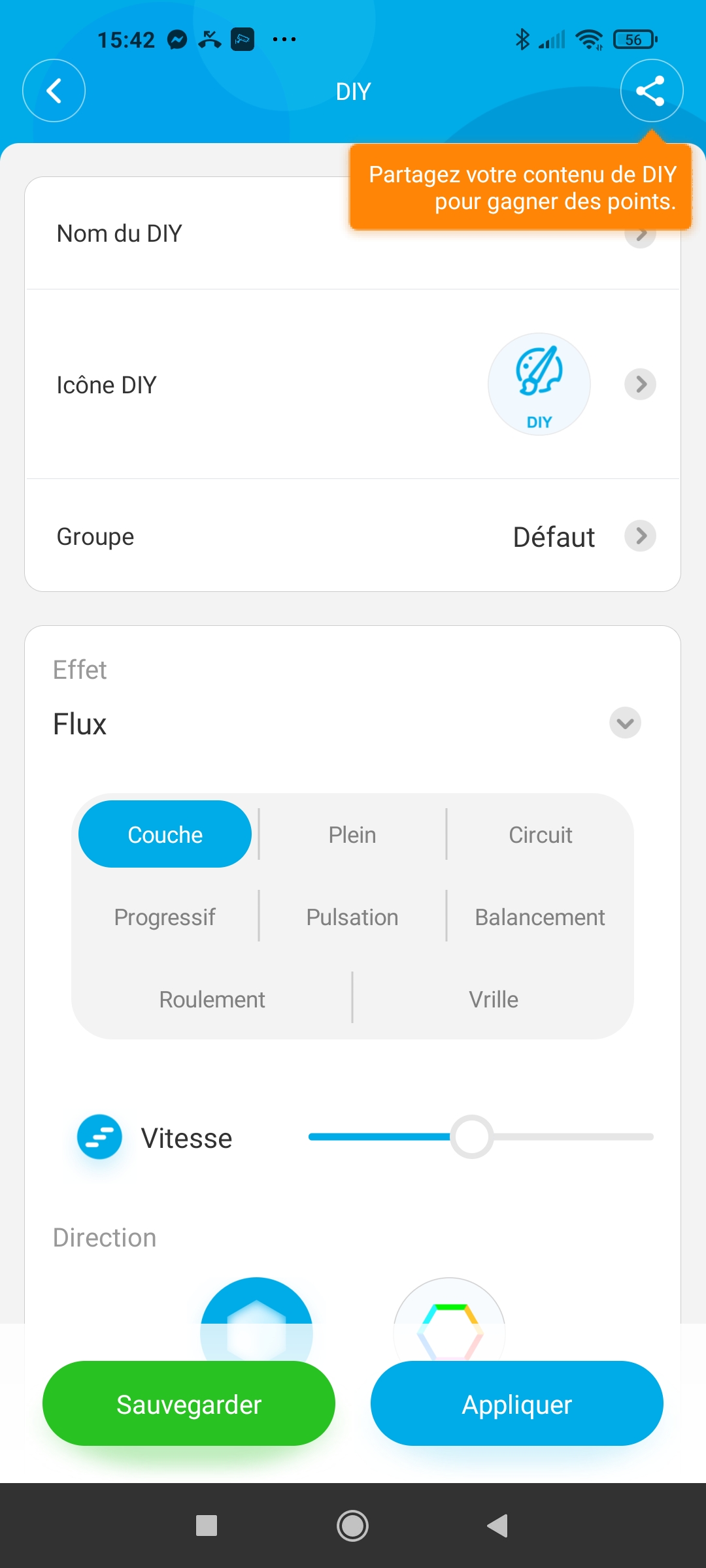Select the Pulsation mode
The height and width of the screenshot is (1568, 706).
(x=352, y=917)
